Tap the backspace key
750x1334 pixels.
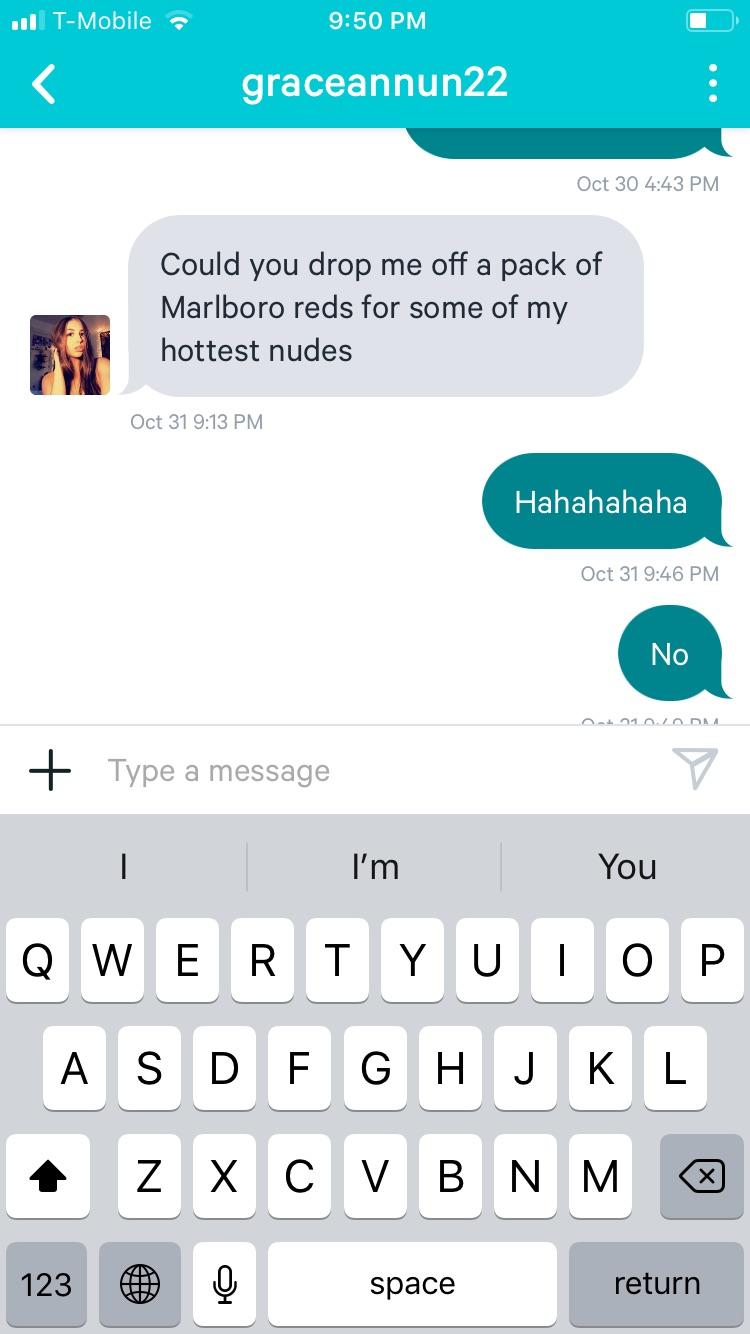pos(701,1177)
